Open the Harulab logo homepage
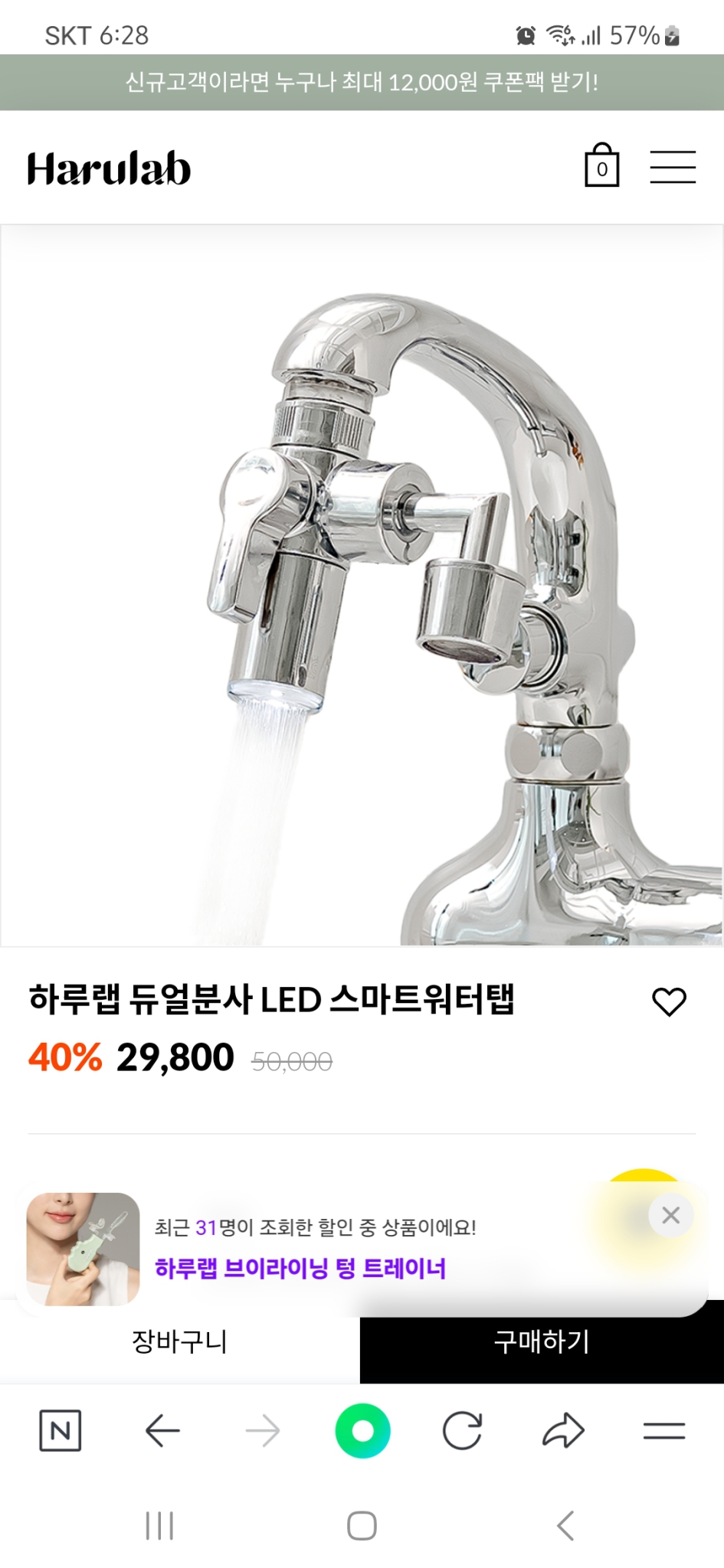724x1568 pixels. [107, 167]
